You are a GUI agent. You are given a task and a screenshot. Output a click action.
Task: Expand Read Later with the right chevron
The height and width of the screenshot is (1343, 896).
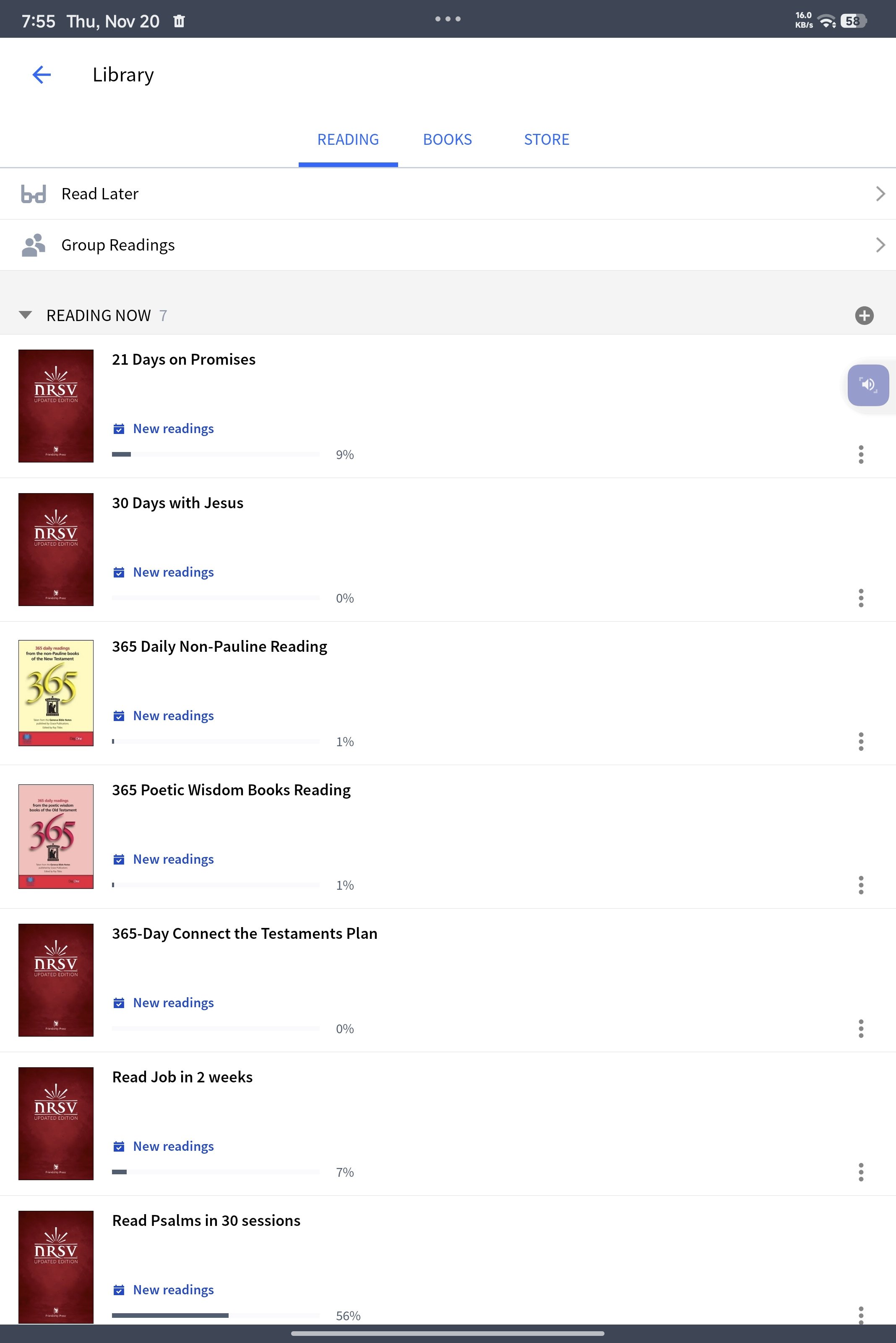click(880, 193)
